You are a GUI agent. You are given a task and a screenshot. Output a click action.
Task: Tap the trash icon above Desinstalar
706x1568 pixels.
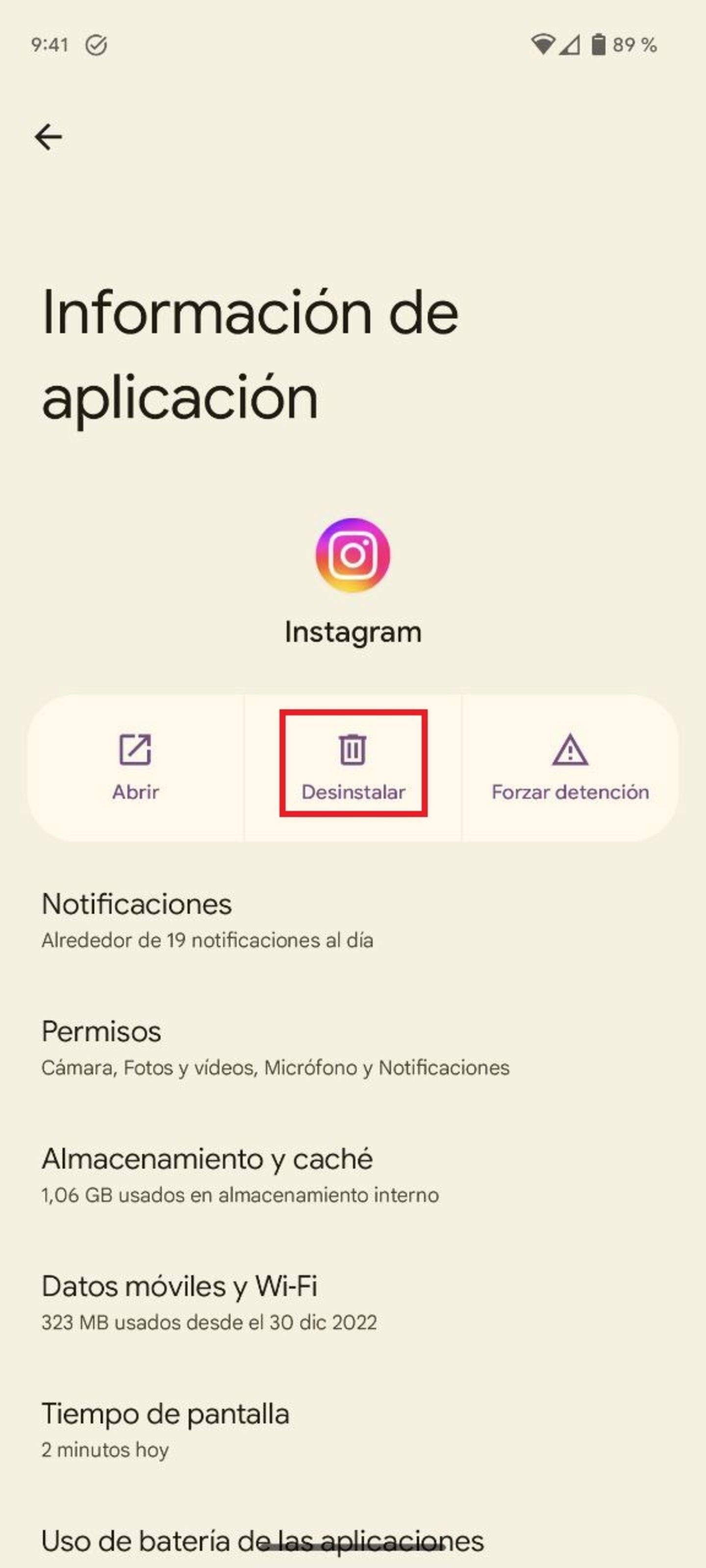coord(353,752)
